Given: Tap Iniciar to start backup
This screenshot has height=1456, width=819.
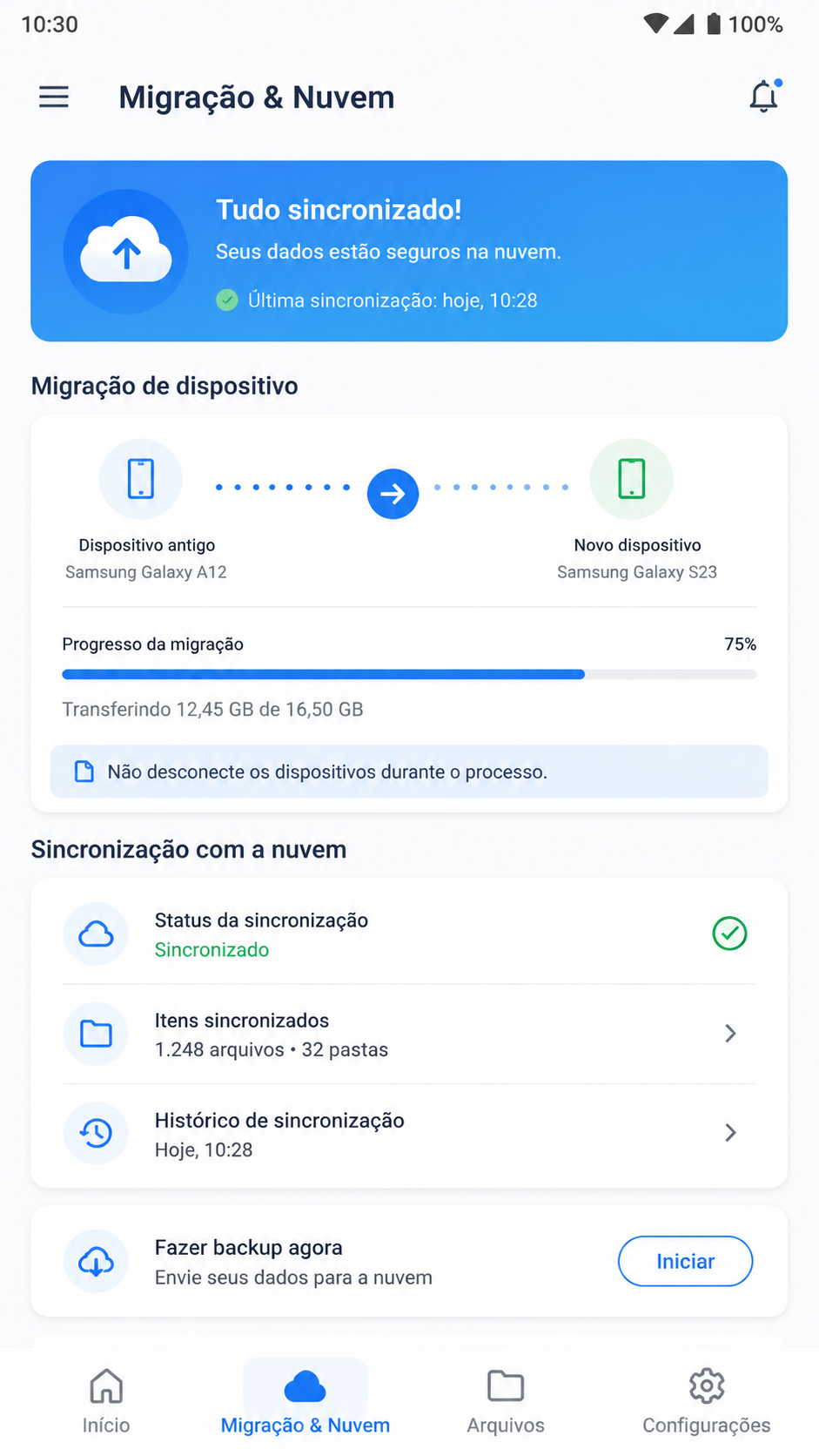Looking at the screenshot, I should (685, 1261).
